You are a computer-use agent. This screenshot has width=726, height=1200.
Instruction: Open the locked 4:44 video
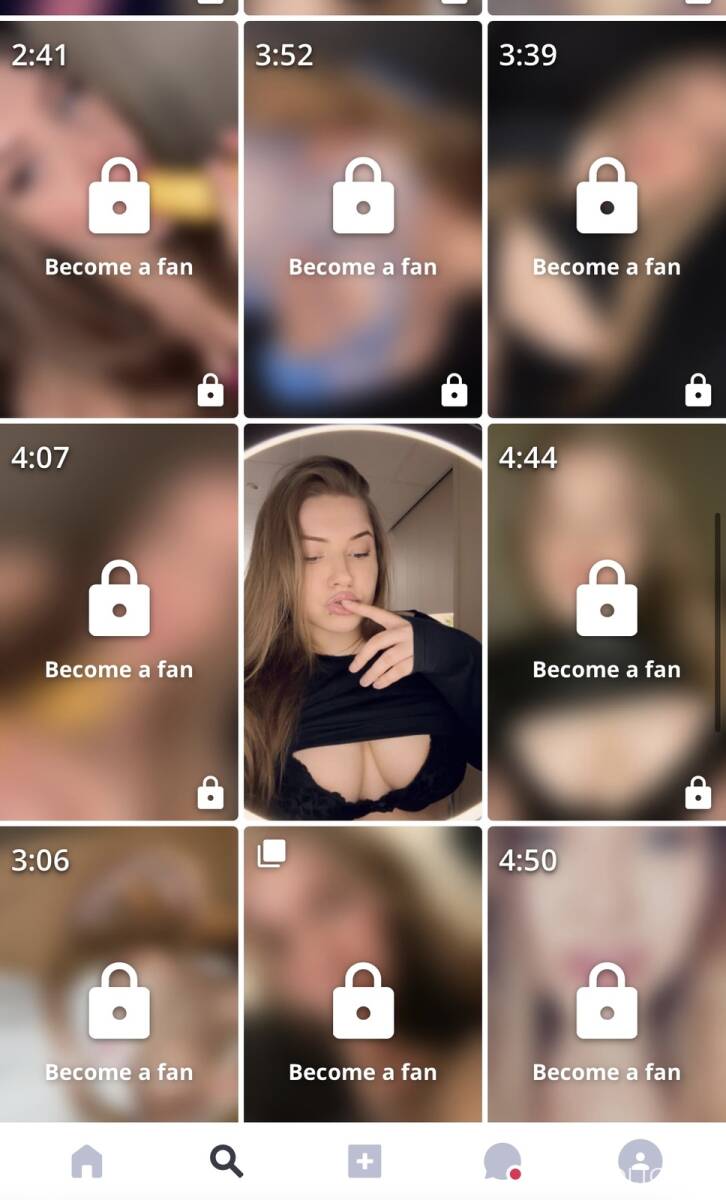(x=606, y=621)
